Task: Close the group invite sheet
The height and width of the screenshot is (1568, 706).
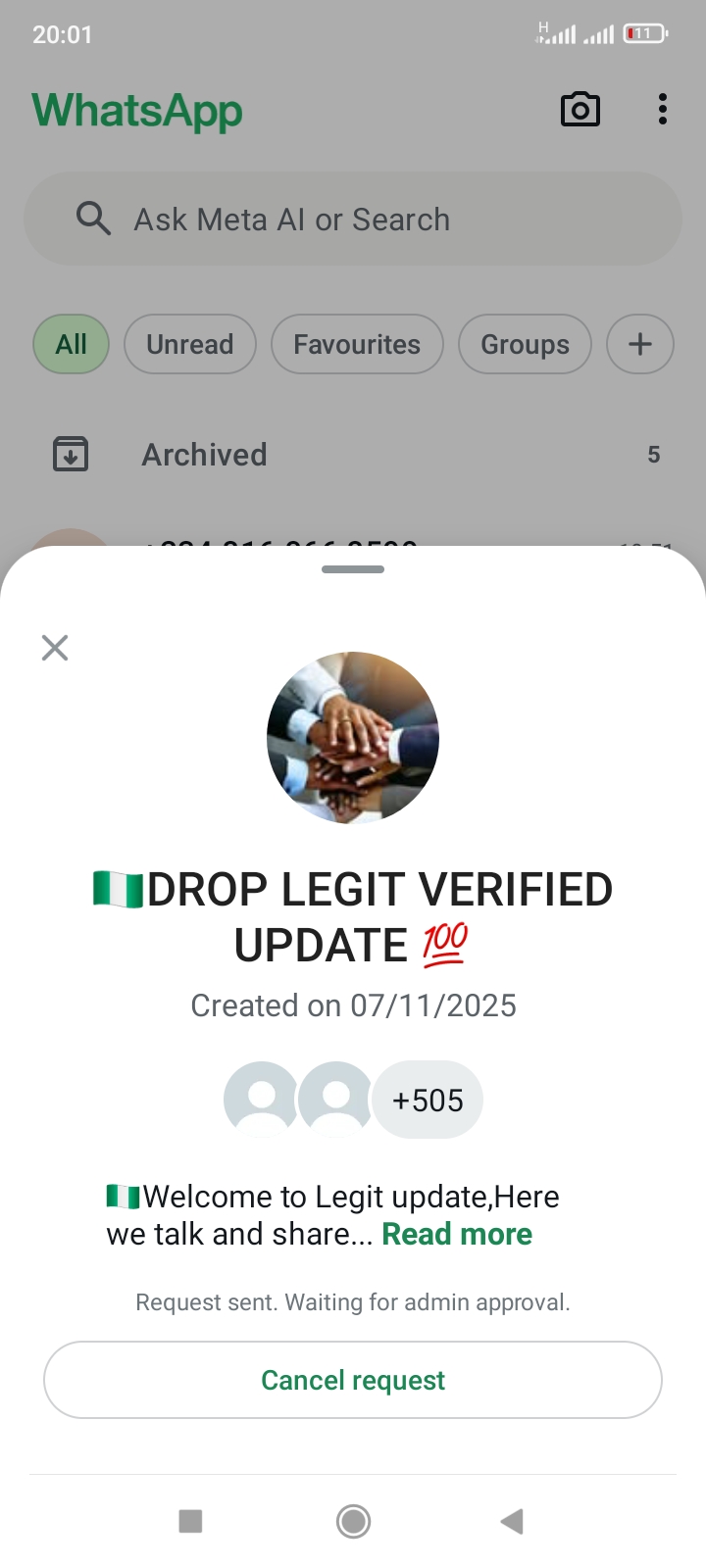Action: pyautogui.click(x=55, y=648)
